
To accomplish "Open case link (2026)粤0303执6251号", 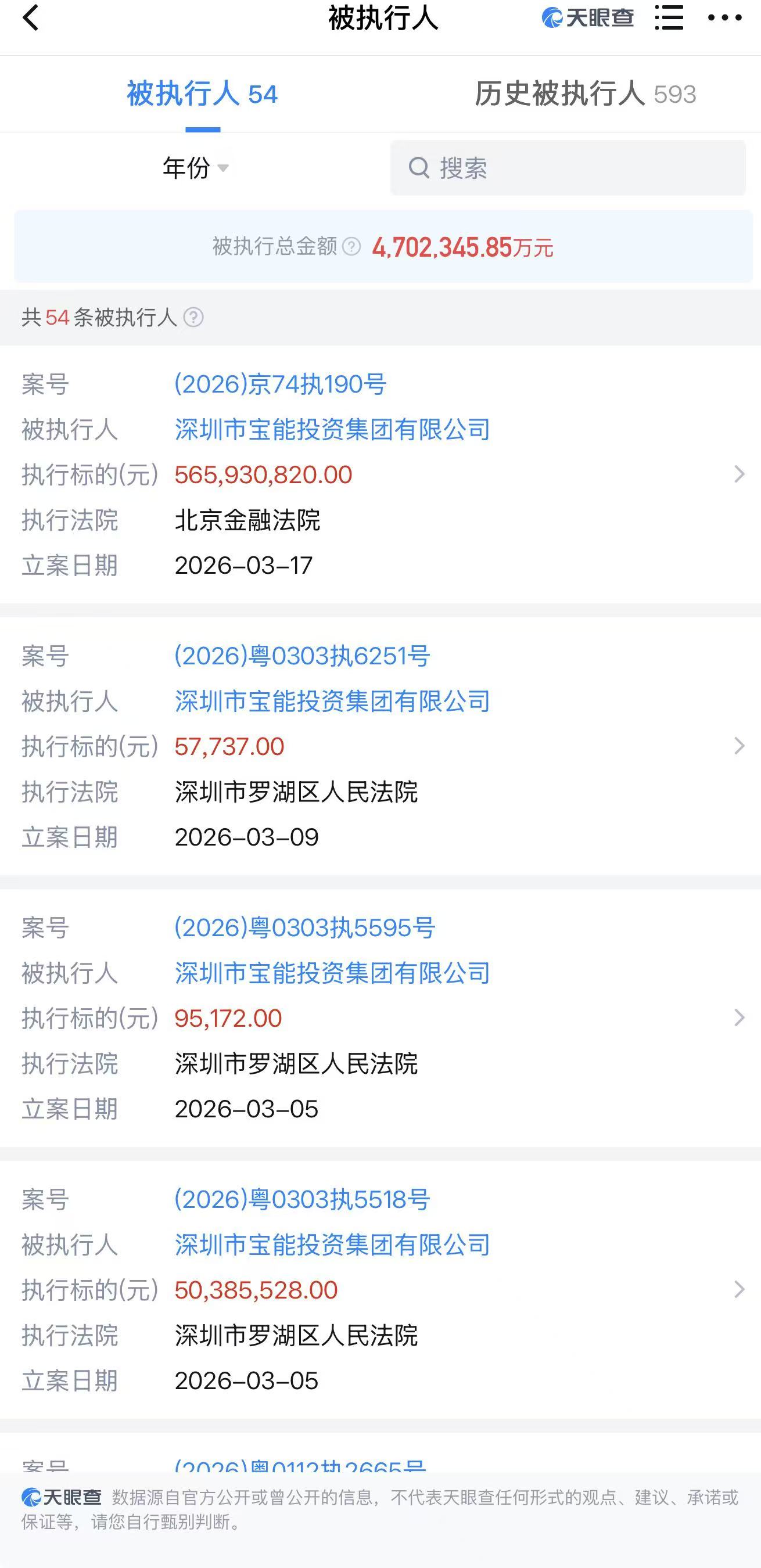I will (x=302, y=656).
